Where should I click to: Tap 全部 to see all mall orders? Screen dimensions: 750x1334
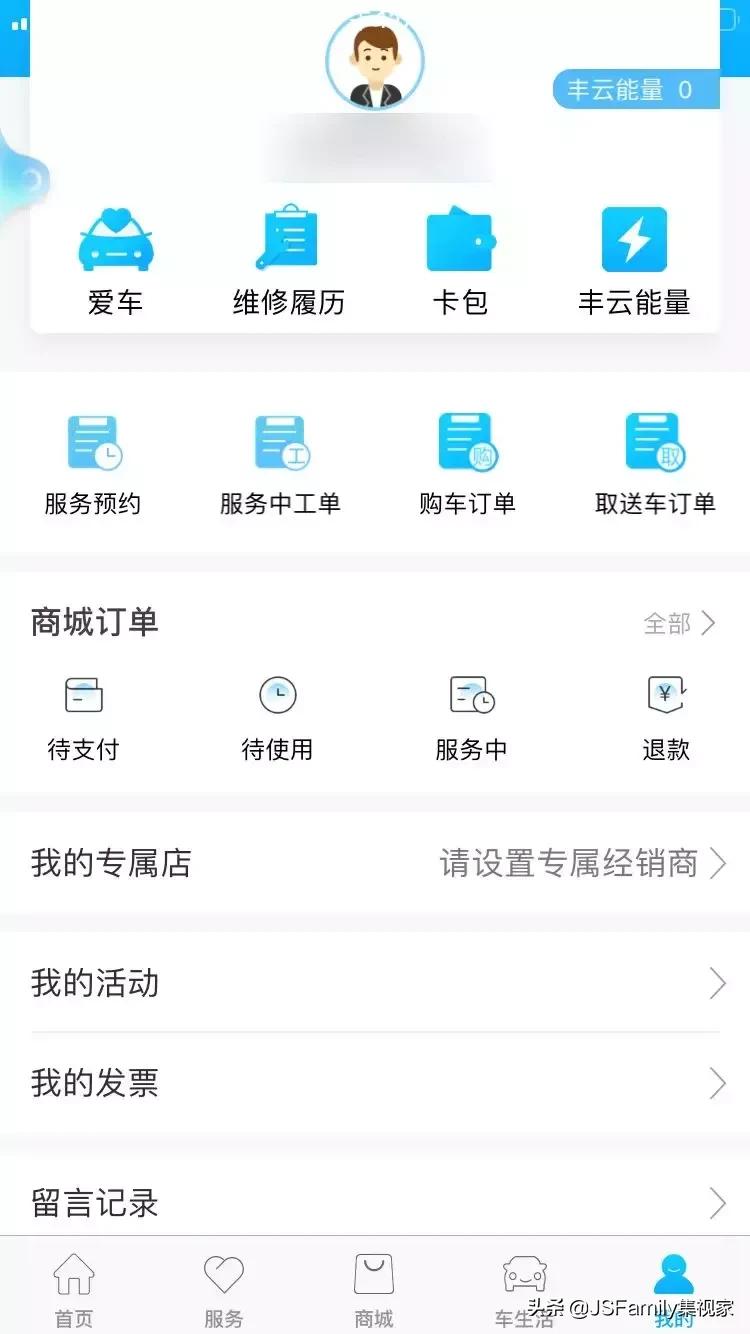[x=668, y=623]
